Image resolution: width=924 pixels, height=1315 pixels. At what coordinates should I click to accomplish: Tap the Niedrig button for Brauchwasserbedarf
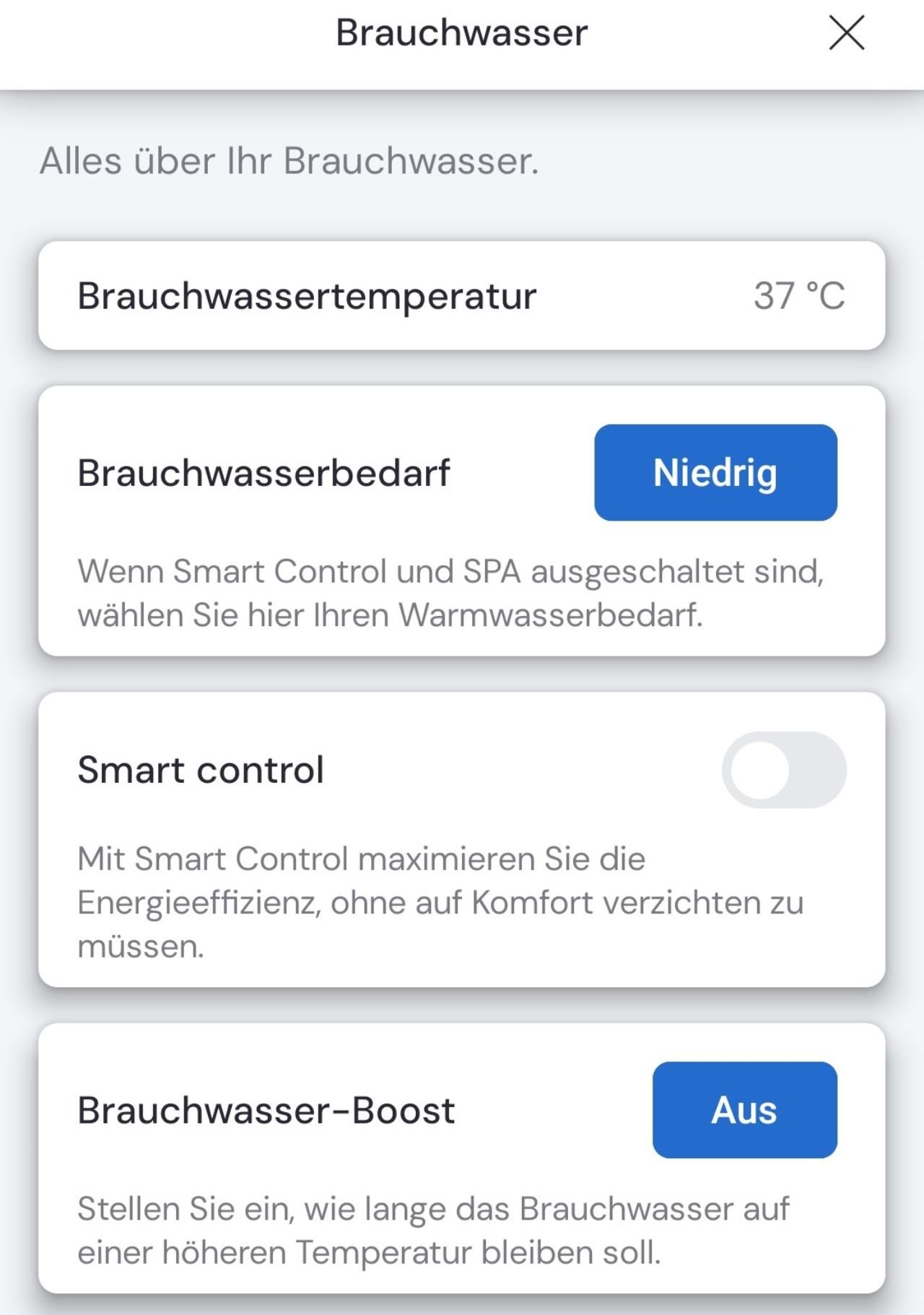point(715,472)
